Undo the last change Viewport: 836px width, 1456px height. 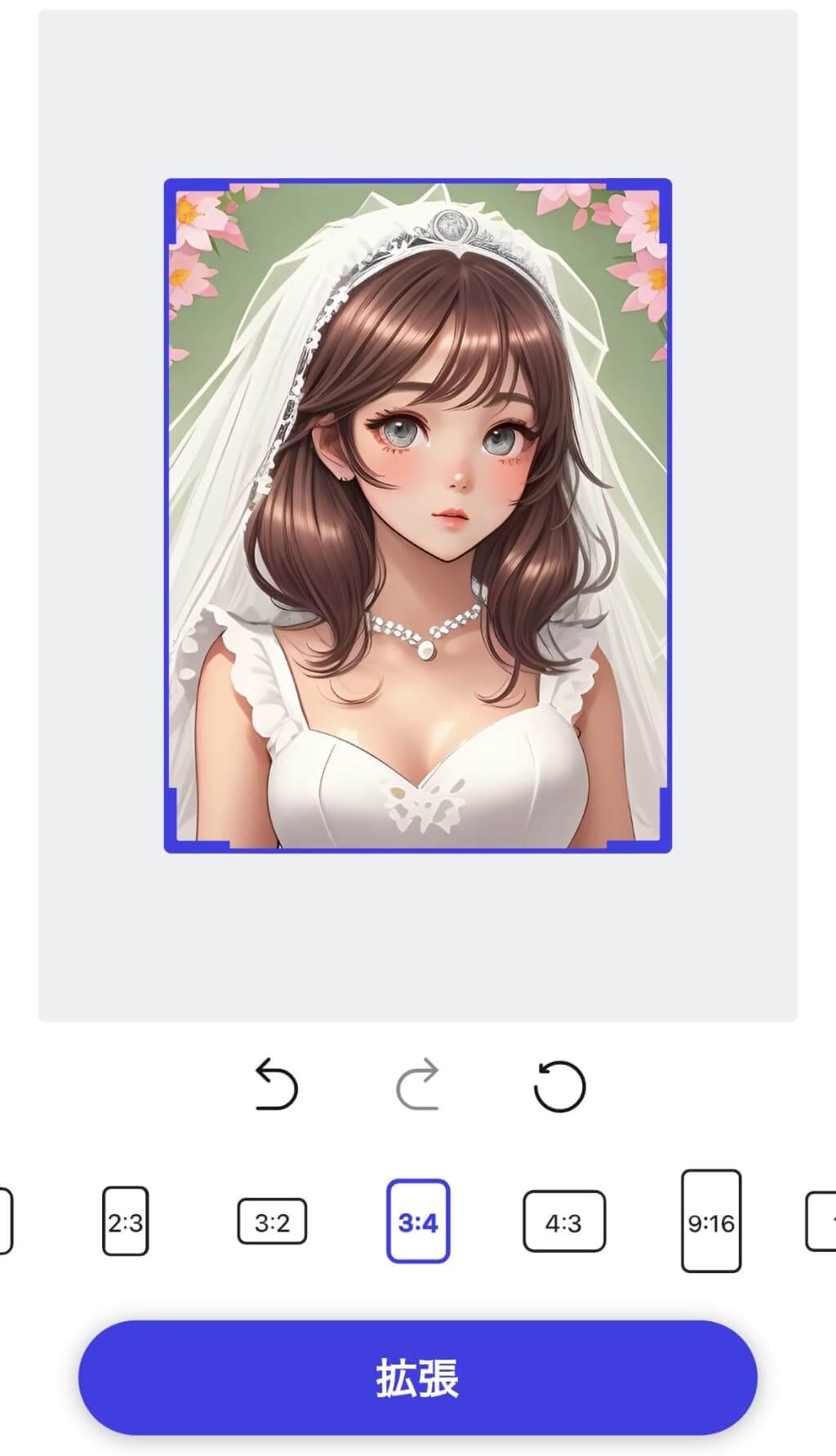276,1084
